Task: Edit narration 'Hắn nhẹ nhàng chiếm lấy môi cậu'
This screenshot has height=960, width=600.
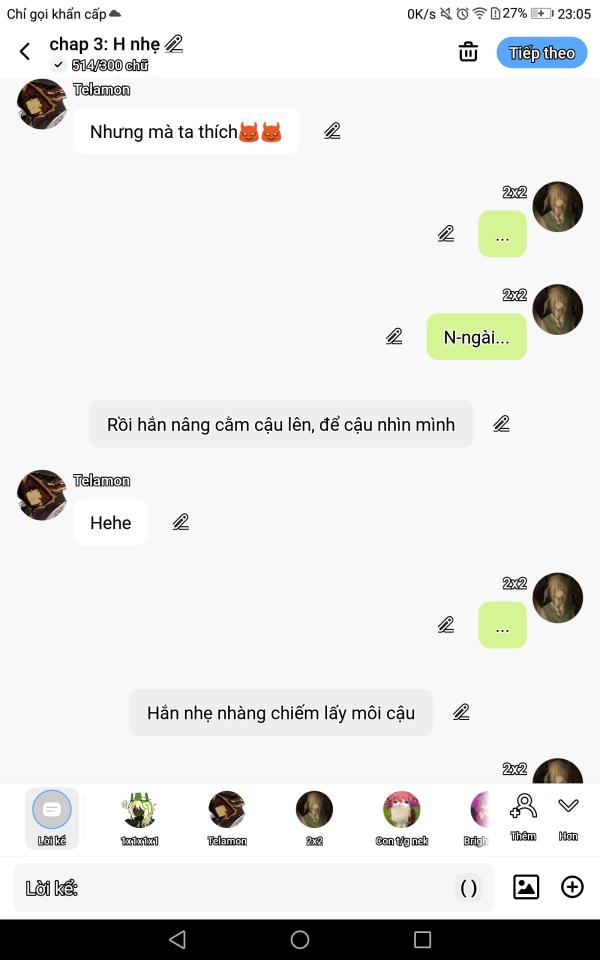Action: click(x=460, y=713)
